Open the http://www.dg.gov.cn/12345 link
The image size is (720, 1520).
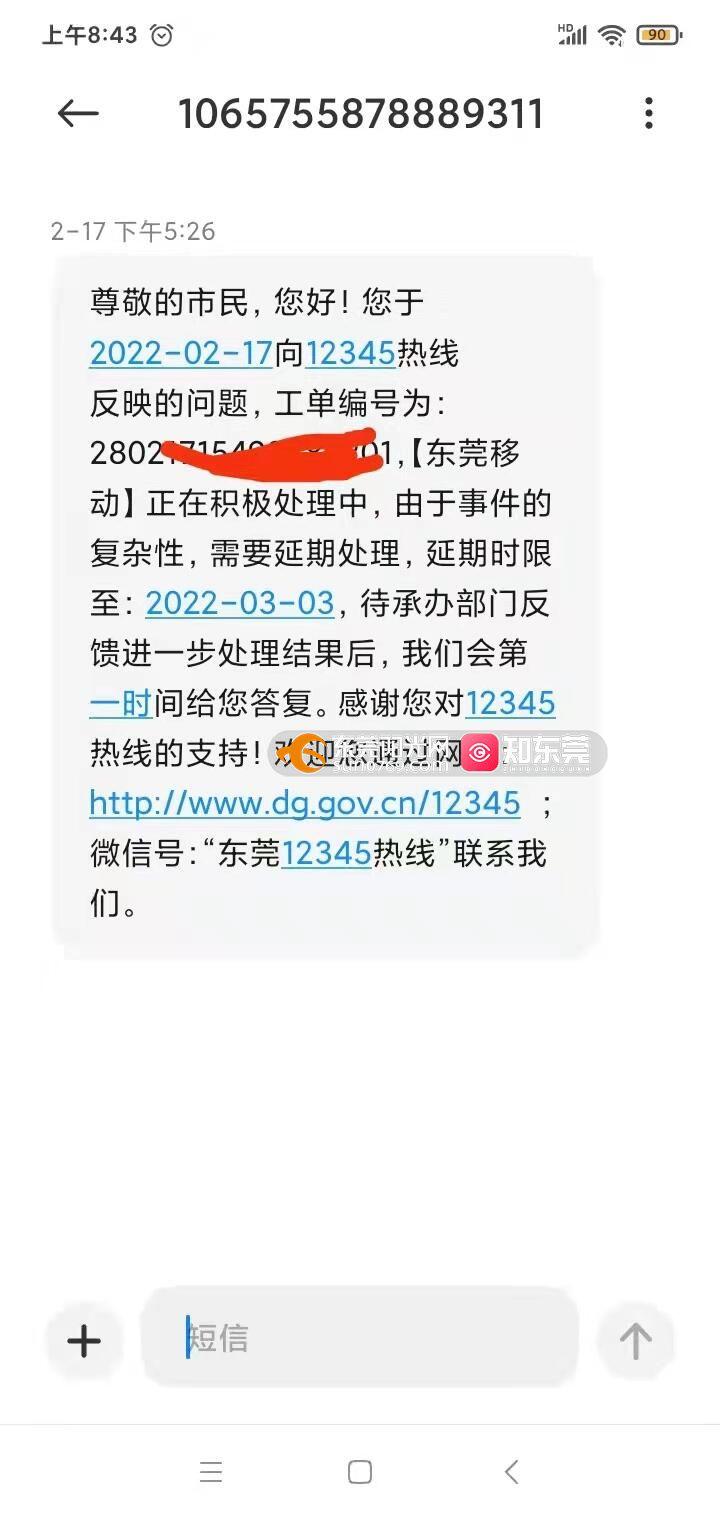coord(305,803)
